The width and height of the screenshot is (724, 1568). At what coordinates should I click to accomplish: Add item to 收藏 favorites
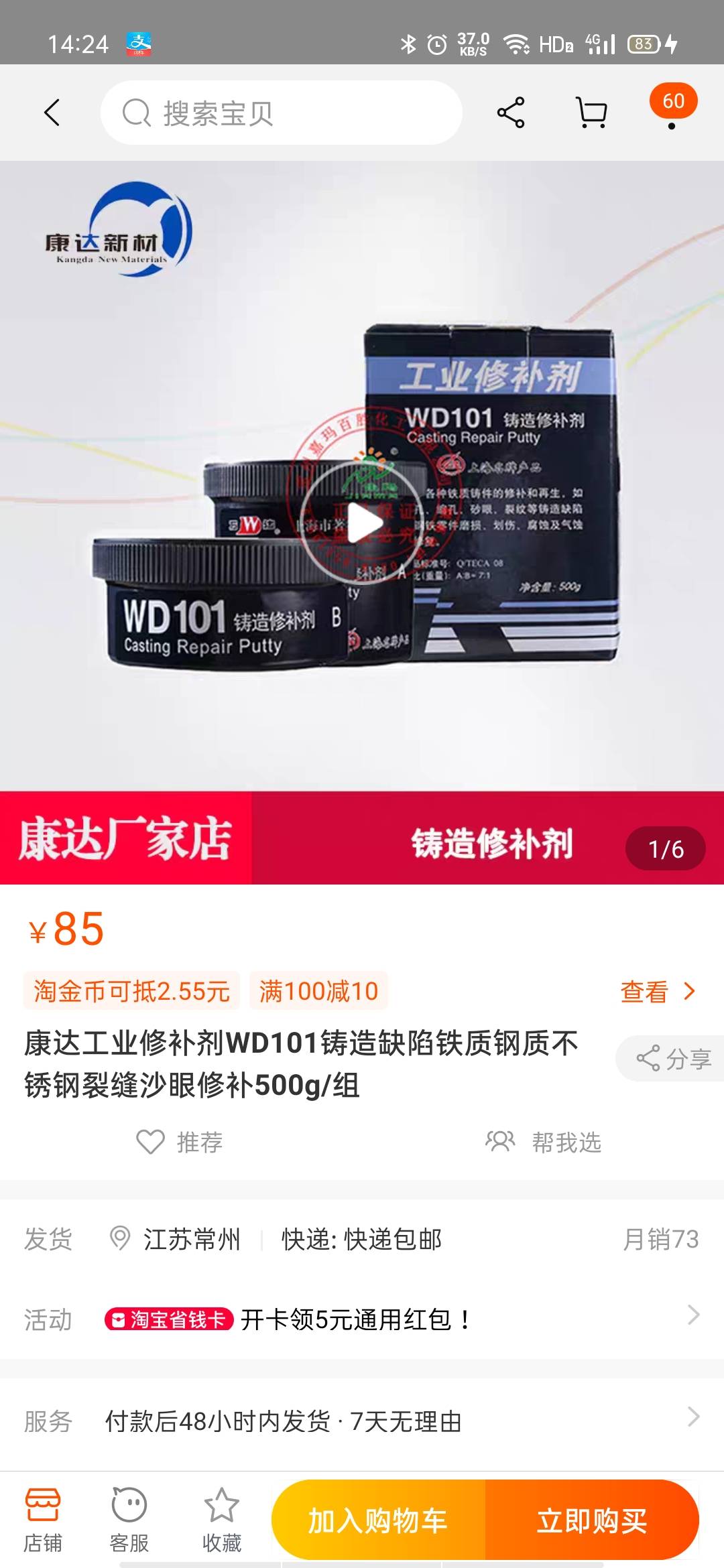coord(221,1521)
